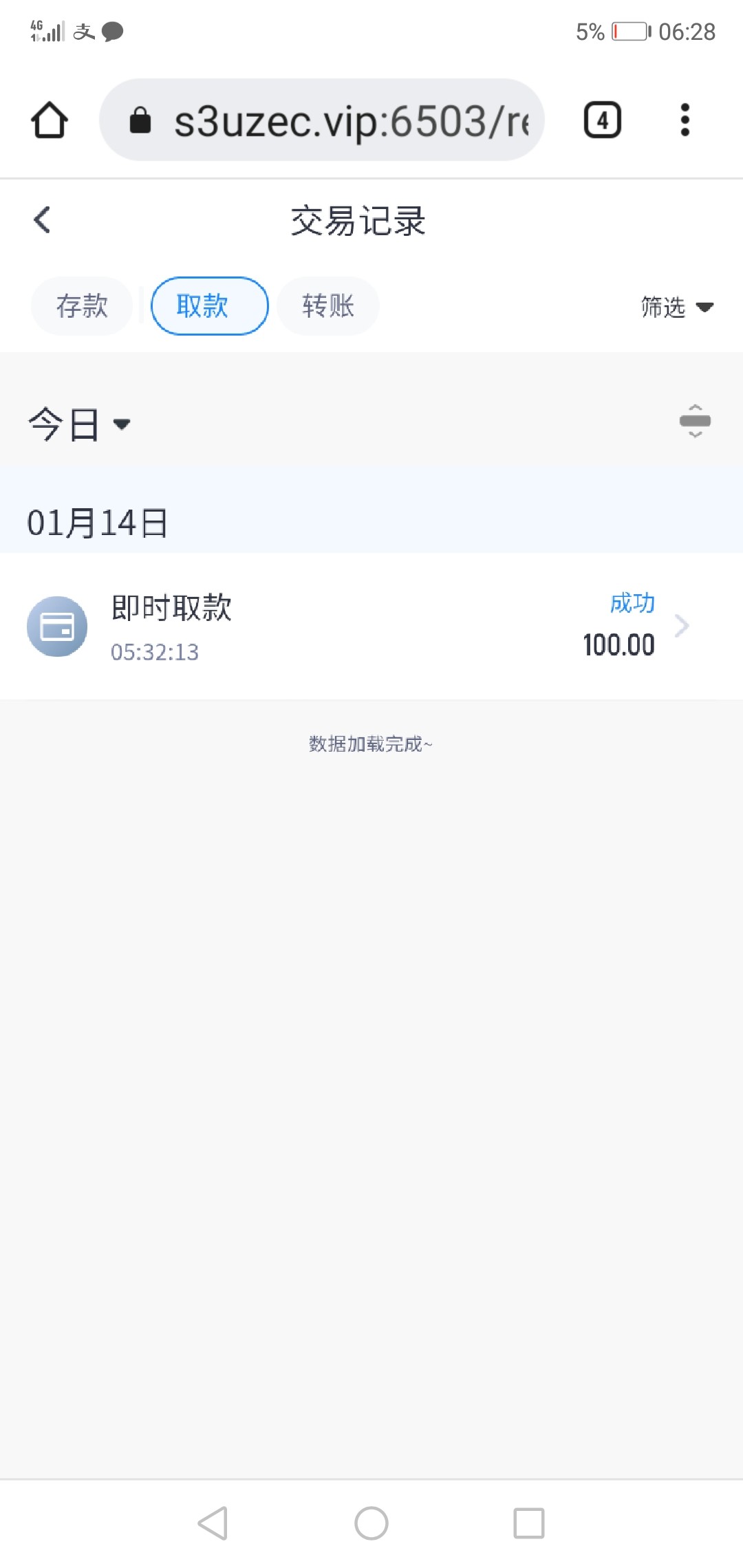
Task: Expand the 今日 date range dropdown
Action: (79, 424)
